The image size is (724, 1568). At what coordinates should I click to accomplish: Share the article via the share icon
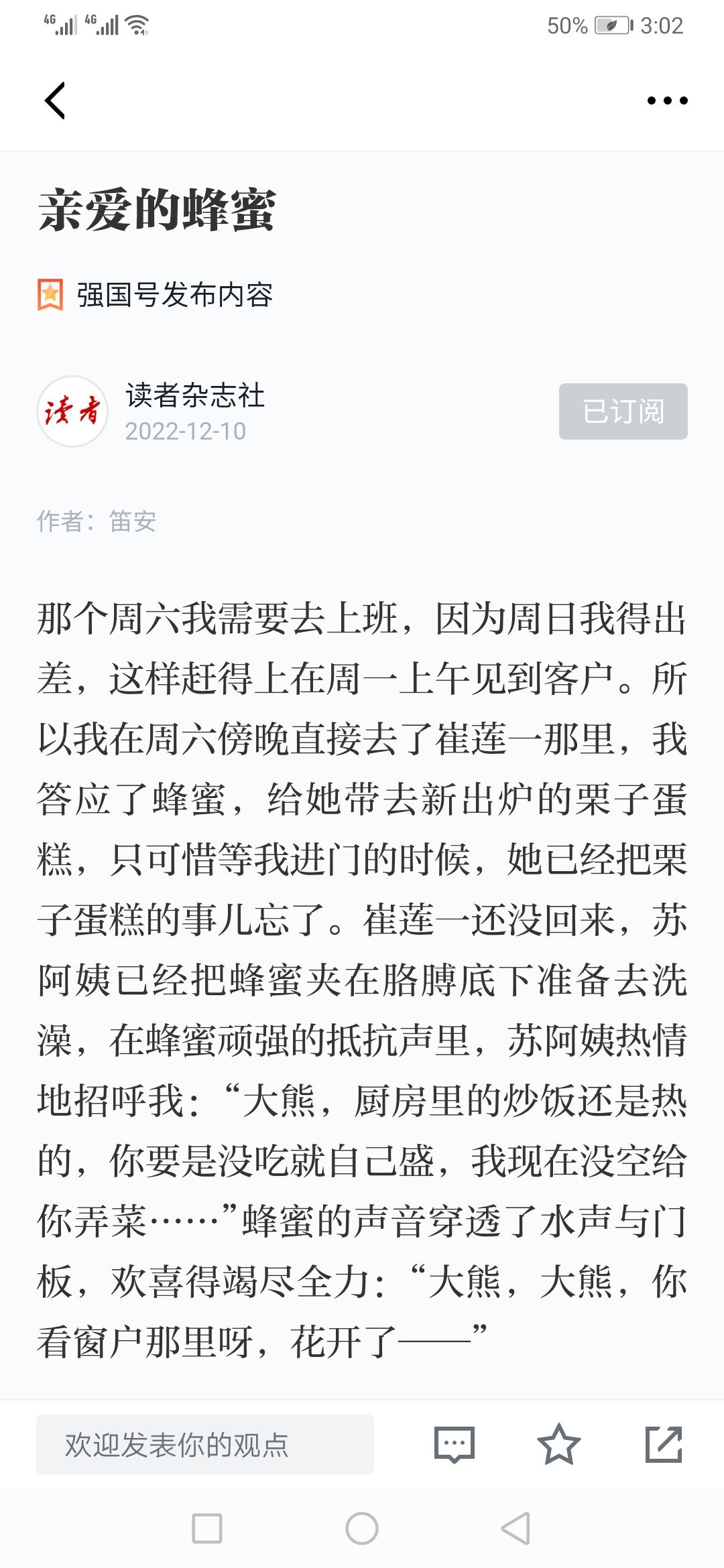[x=664, y=1444]
